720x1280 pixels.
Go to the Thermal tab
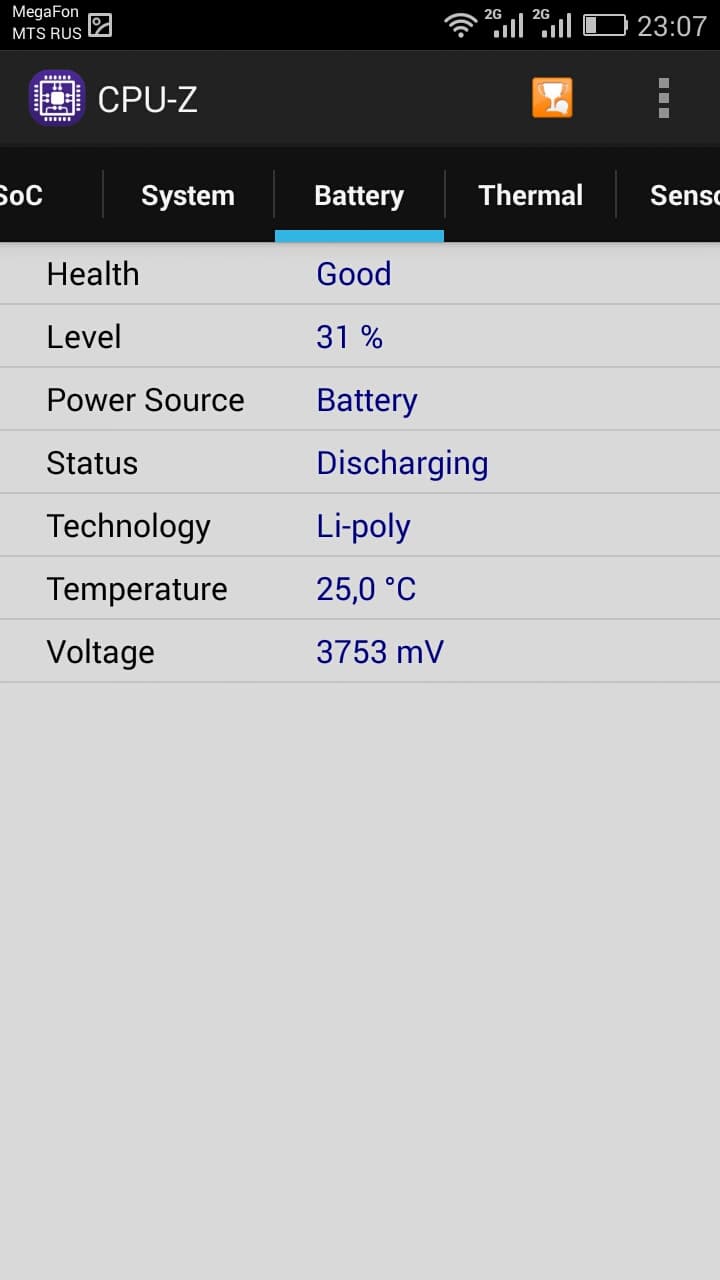530,195
